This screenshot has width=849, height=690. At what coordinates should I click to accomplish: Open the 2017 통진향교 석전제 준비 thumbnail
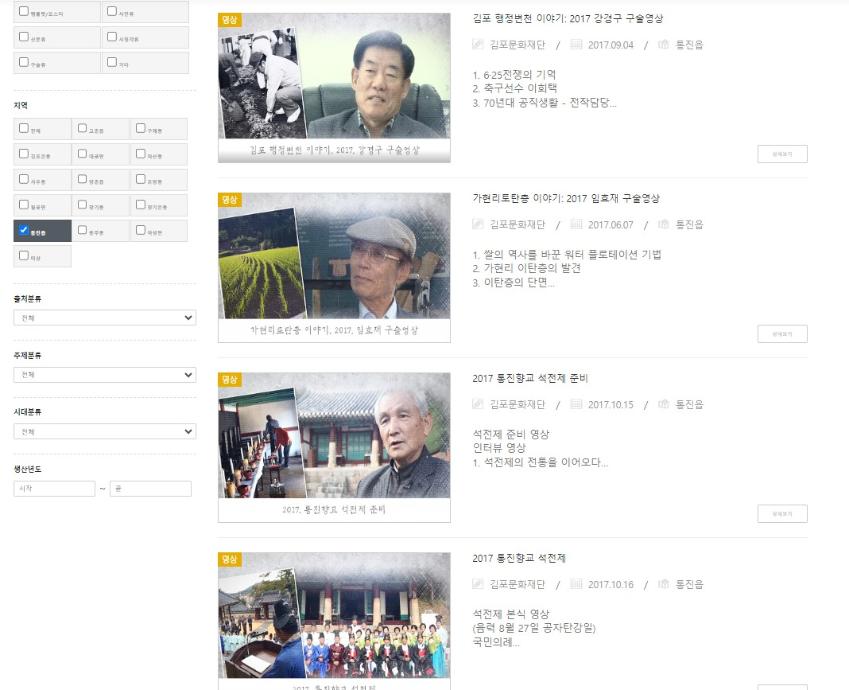(334, 446)
